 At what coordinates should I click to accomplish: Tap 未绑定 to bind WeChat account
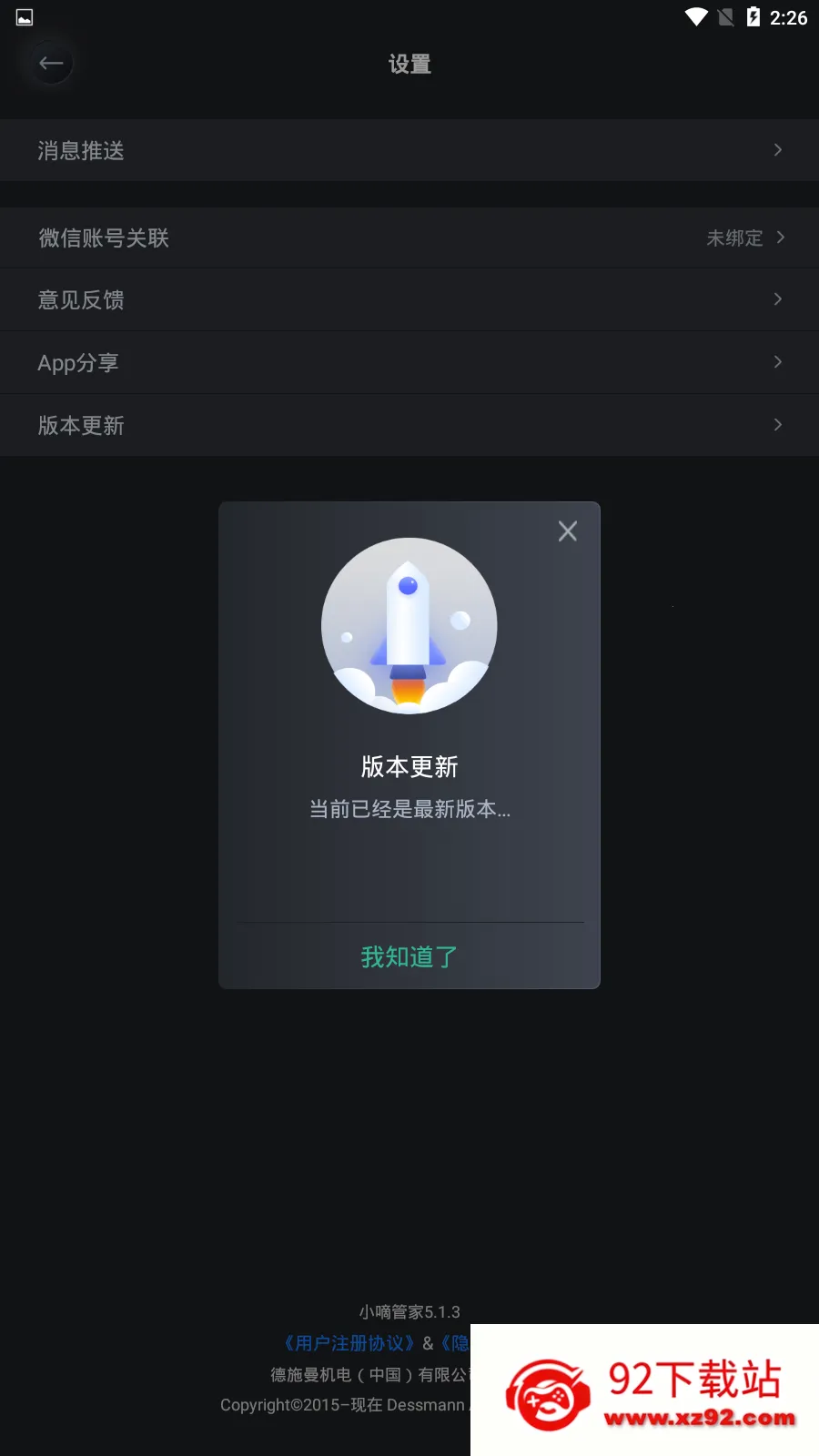coord(735,238)
